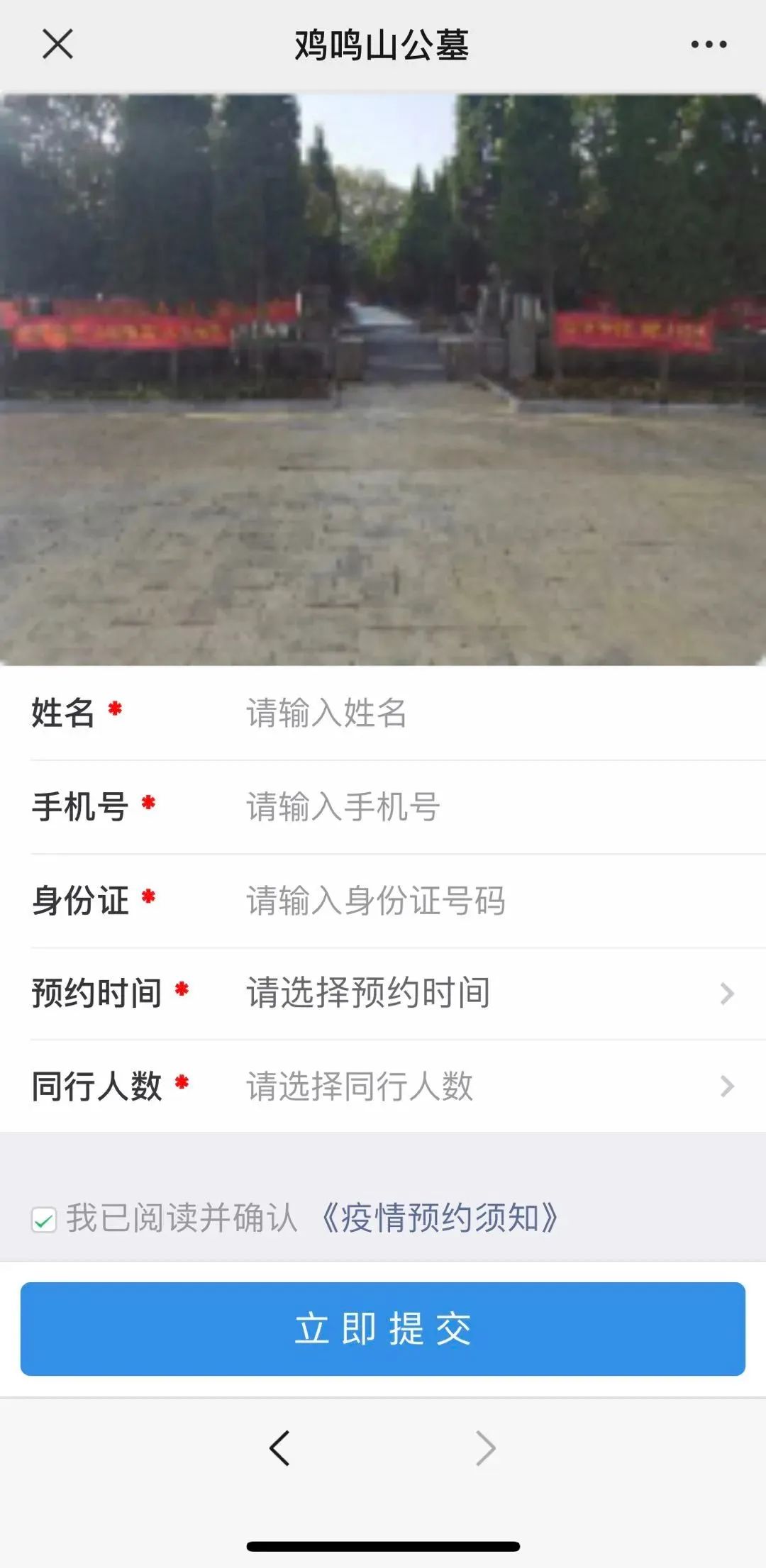Image resolution: width=766 pixels, height=1568 pixels.
Task: Uncheck the 我已阅读并确认 agreement checkbox
Action: point(44,1220)
